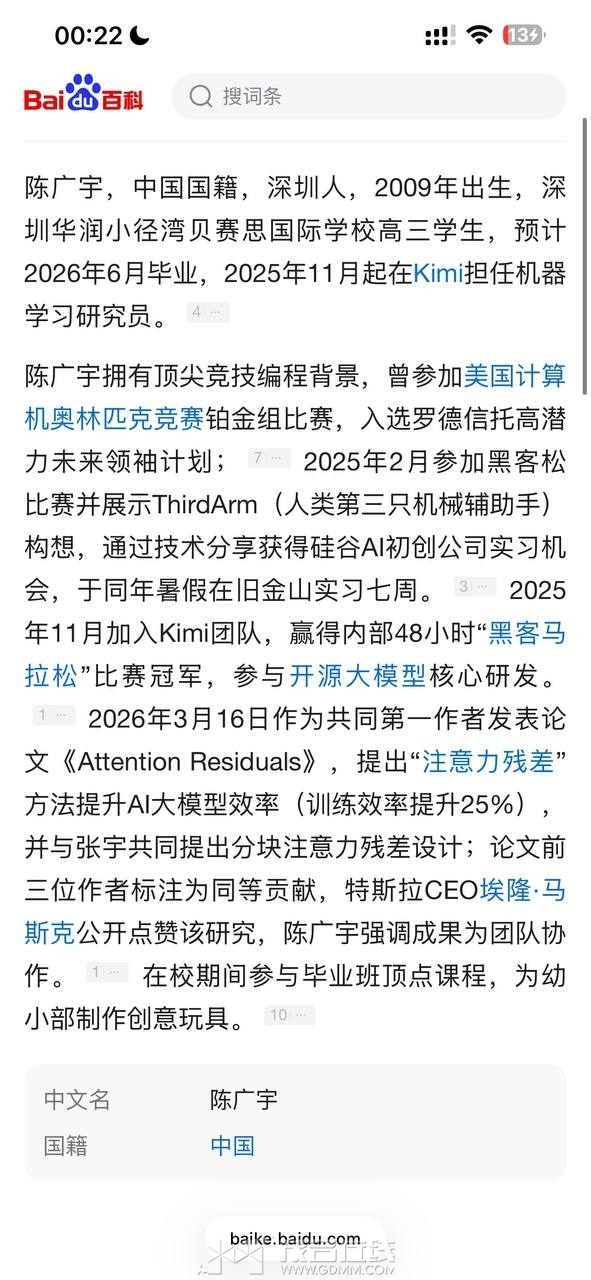The image size is (591, 1280).
Task: Open the 开源大模型 entry link
Action: [x=356, y=677]
